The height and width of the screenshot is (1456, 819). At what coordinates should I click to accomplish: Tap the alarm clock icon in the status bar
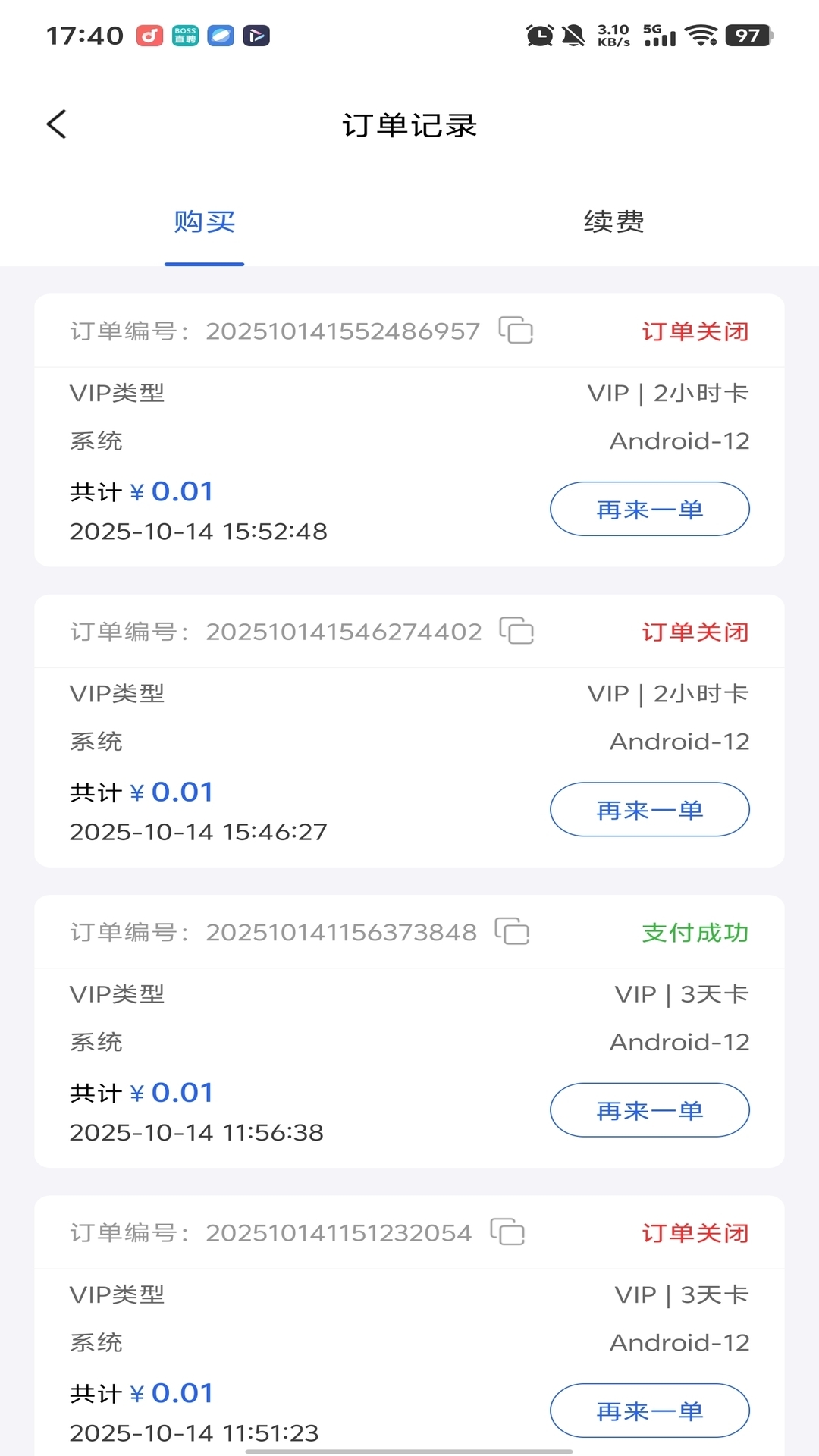(x=539, y=34)
